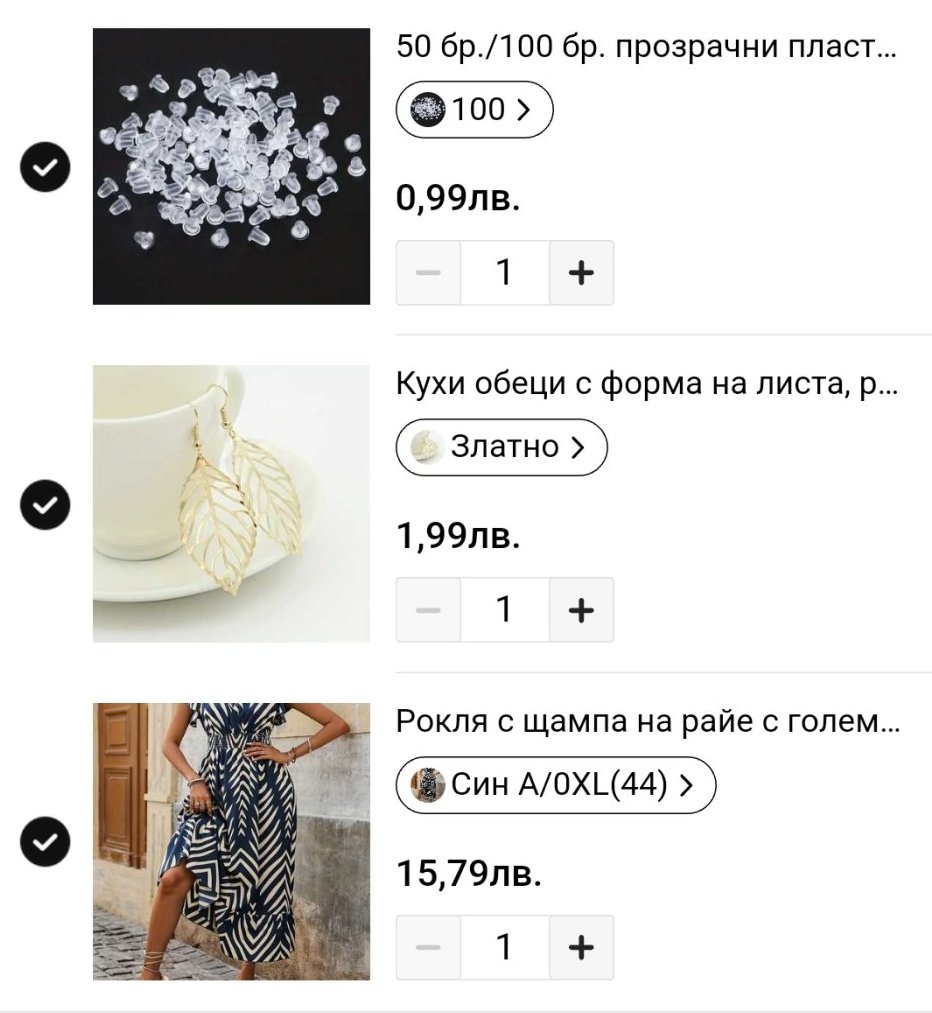Uncheck the transparent plastic earring backs item
Screen dimensions: 932x1013
point(45,167)
